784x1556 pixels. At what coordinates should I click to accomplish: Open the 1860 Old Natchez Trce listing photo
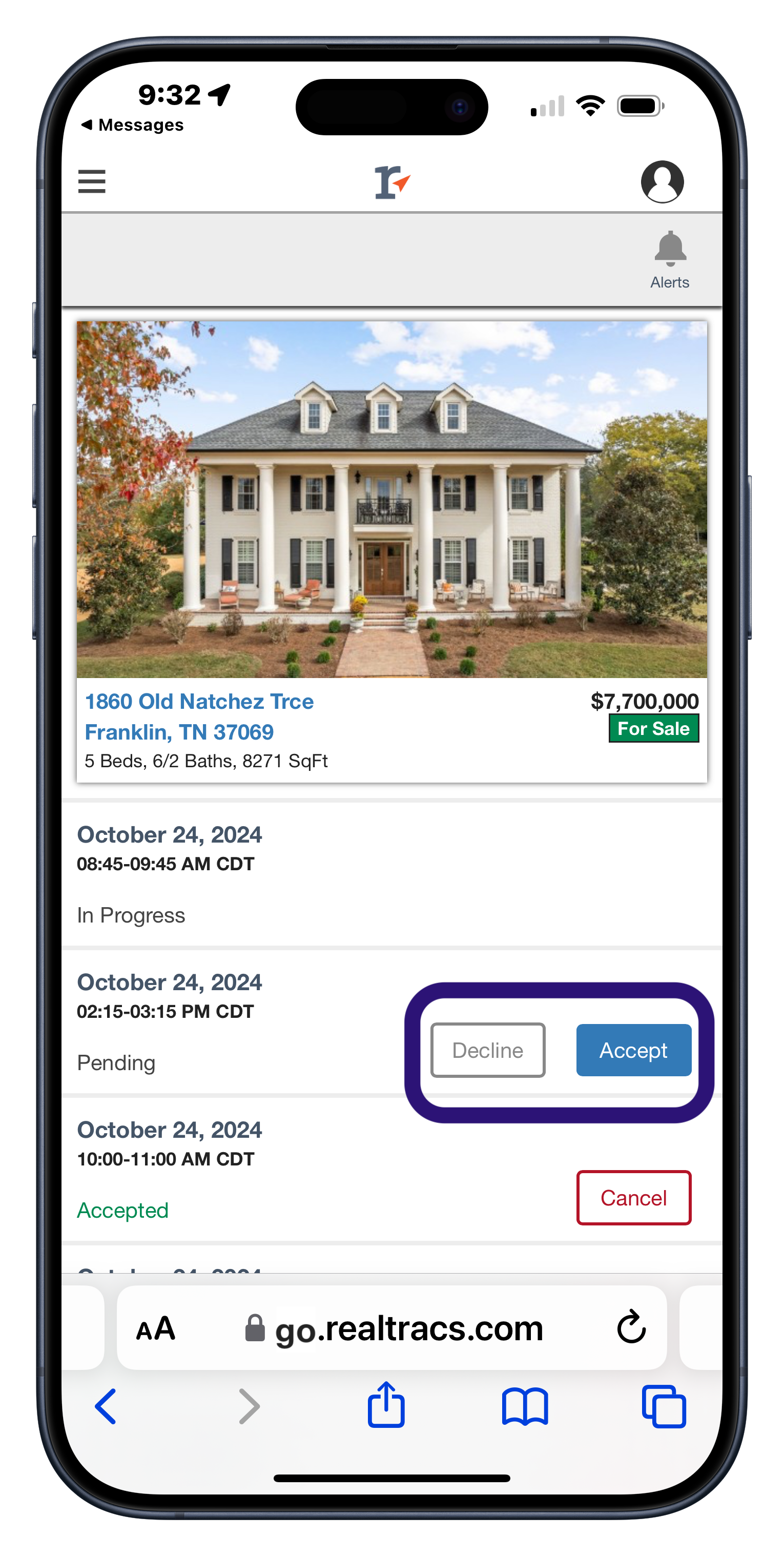[391, 499]
